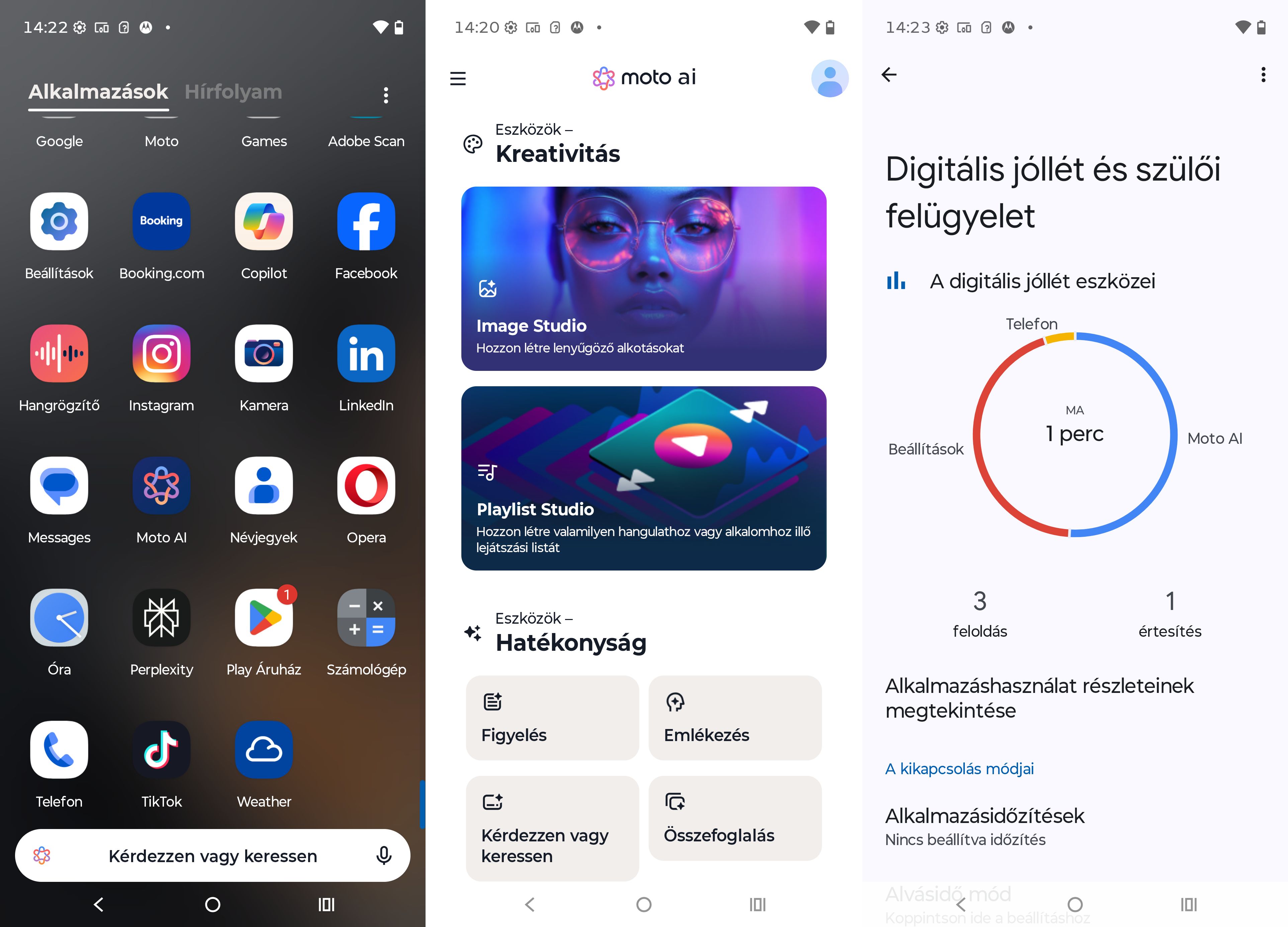Viewport: 1288px width, 927px height.
Task: Launch the Perplexity app
Action: (161, 618)
